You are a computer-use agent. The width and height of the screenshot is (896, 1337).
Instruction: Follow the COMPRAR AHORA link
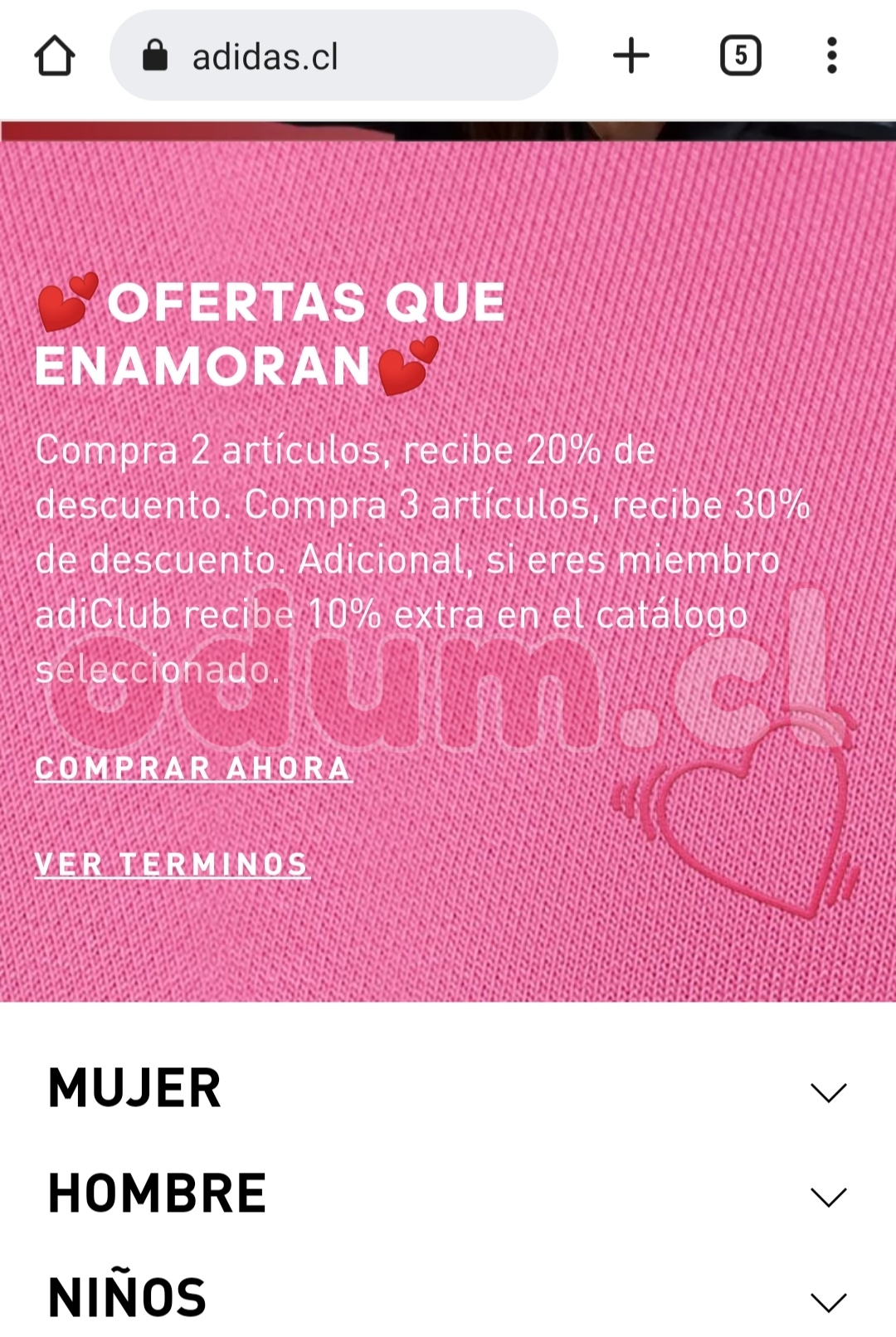pyautogui.click(x=193, y=769)
